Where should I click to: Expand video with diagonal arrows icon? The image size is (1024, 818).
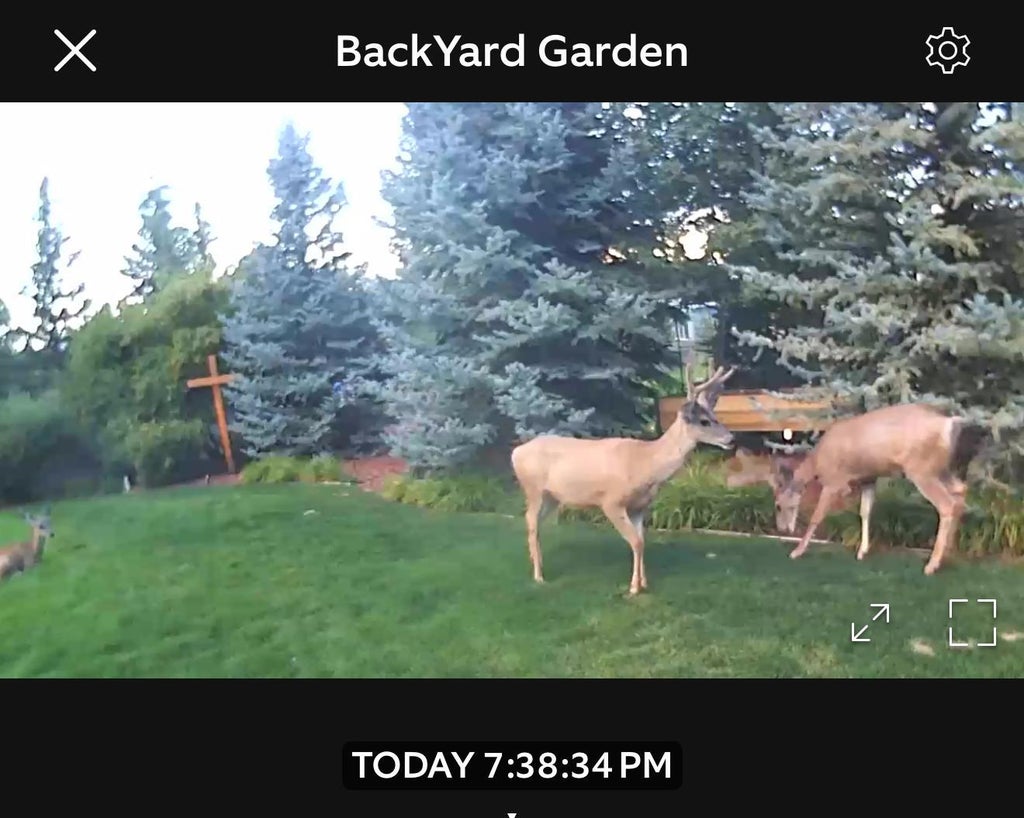click(x=871, y=623)
